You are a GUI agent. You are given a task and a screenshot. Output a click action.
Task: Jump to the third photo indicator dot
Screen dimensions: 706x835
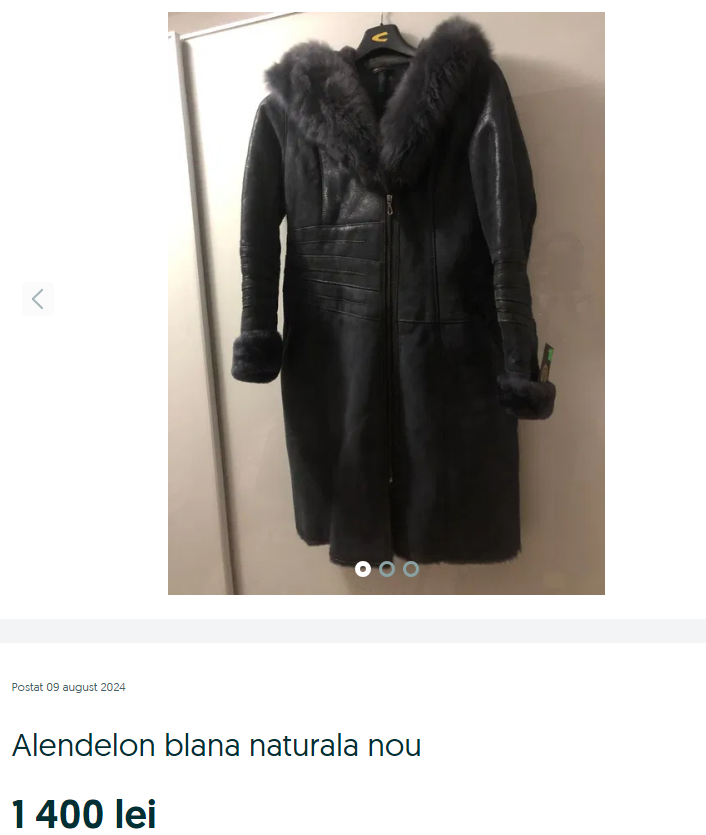411,569
